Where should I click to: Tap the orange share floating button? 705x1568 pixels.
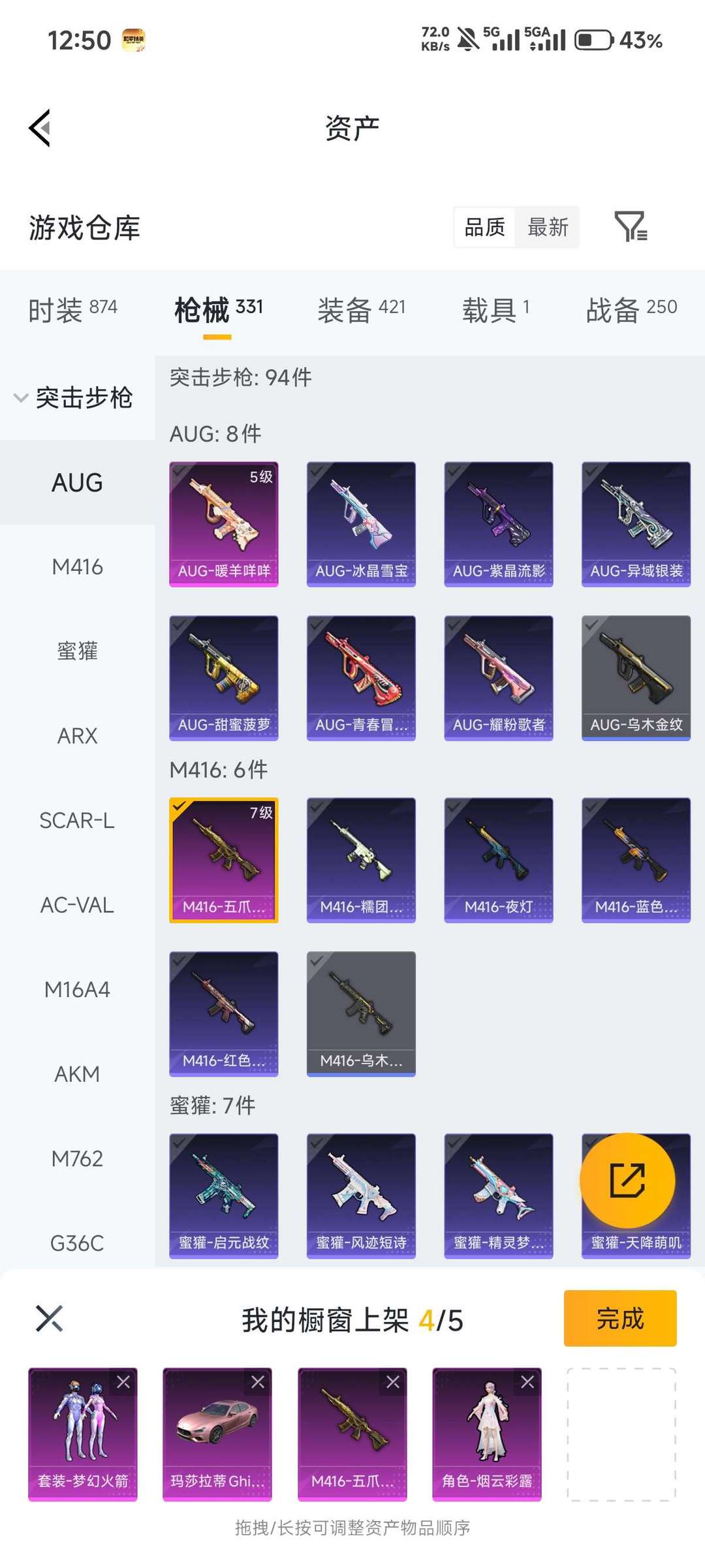627,1180
